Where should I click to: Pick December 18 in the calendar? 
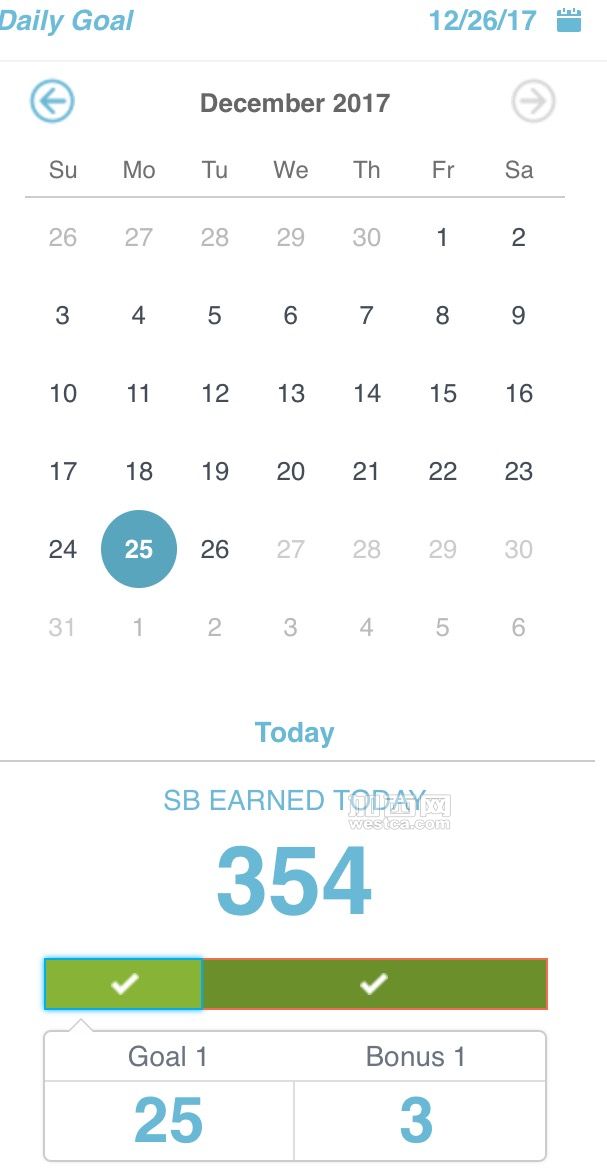pos(138,472)
